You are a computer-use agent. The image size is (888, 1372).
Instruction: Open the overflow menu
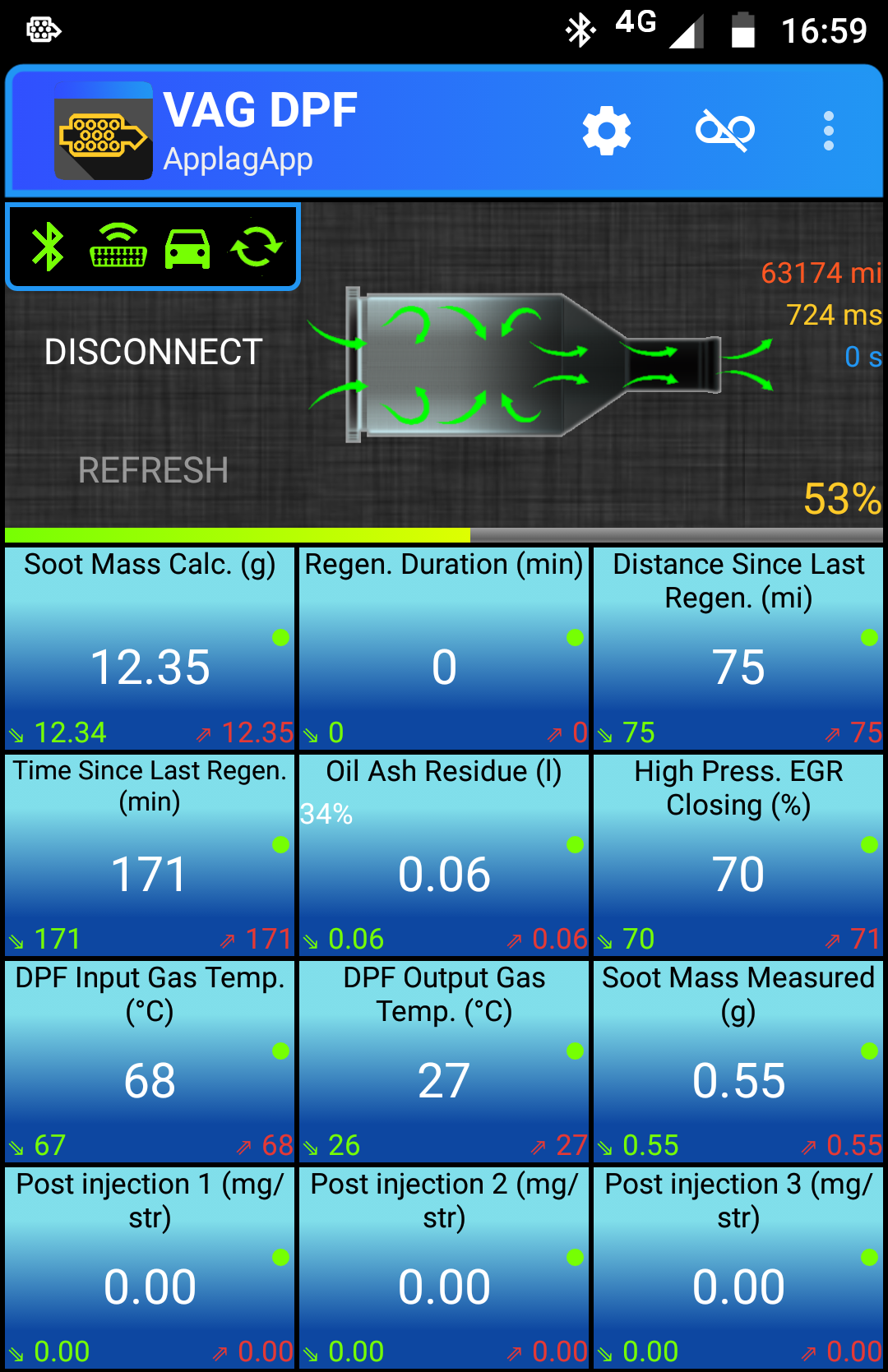[829, 131]
